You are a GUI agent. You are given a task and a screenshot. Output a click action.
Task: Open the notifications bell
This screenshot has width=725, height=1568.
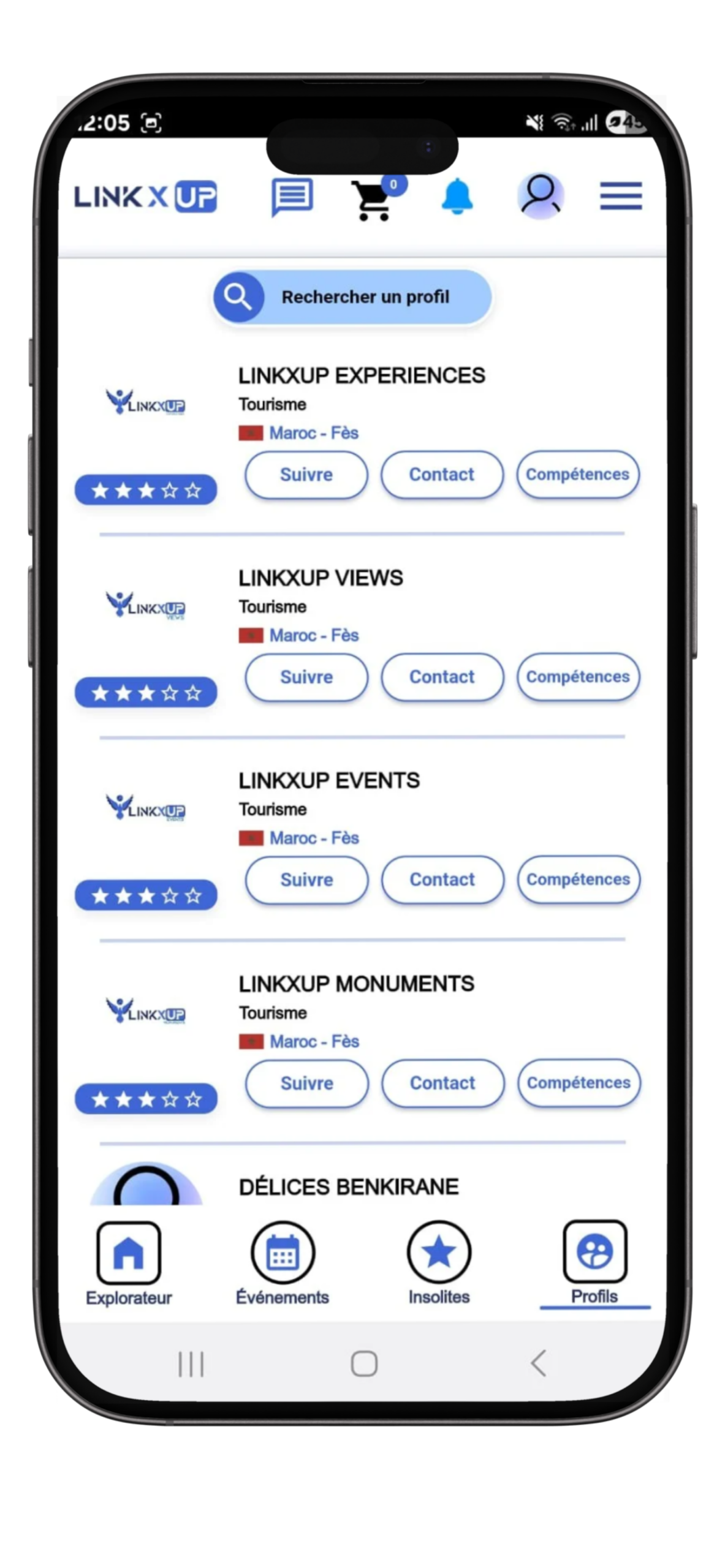457,197
